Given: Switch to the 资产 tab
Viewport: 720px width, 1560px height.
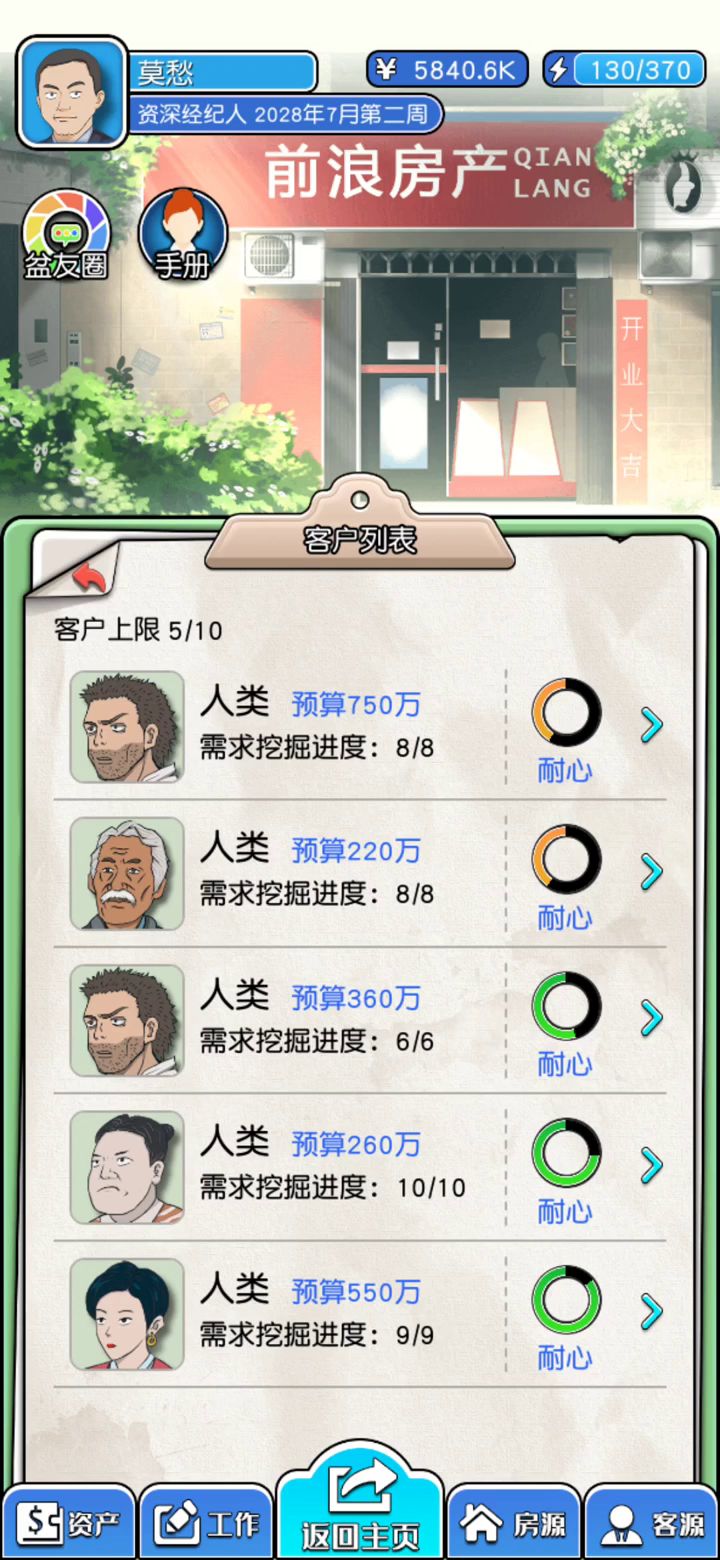Looking at the screenshot, I should point(68,1523).
